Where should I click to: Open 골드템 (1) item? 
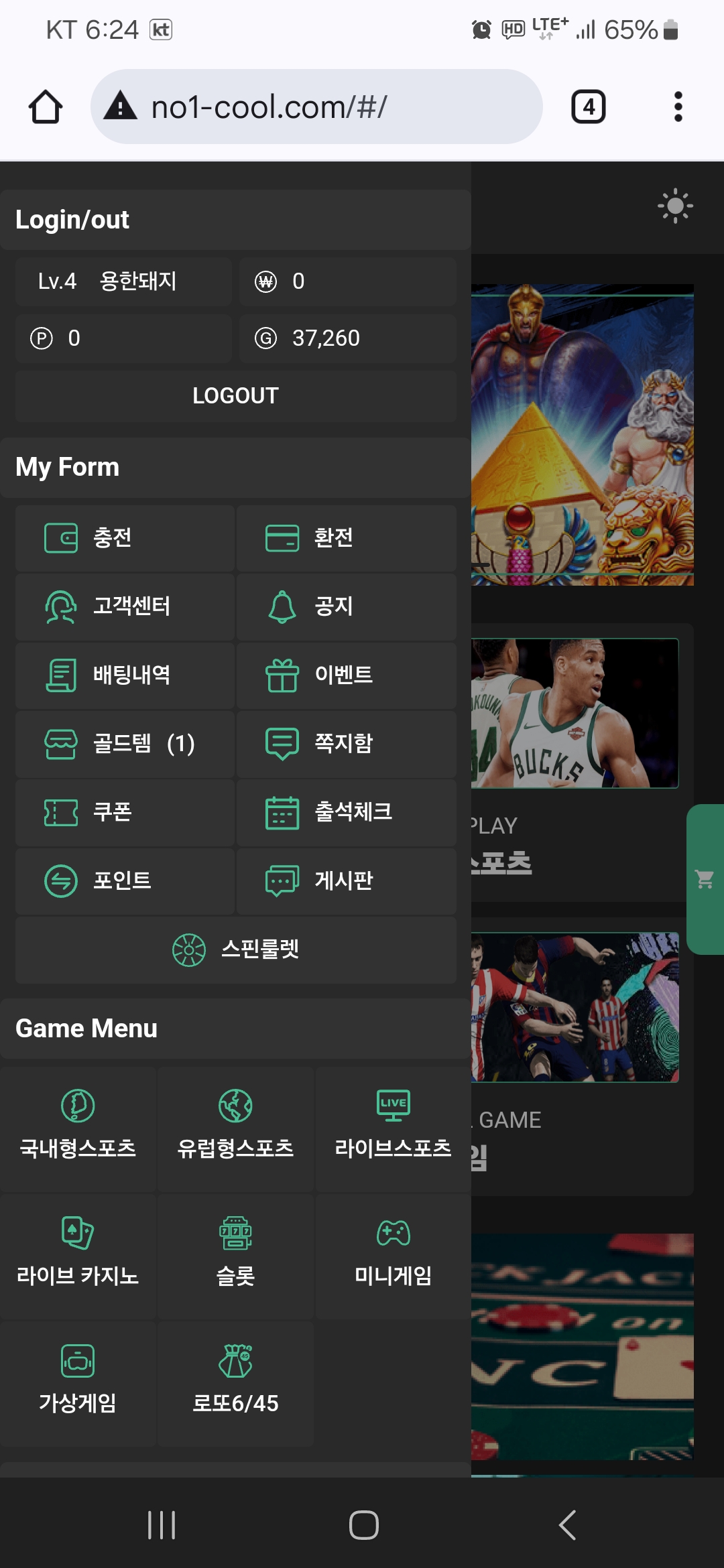(x=125, y=744)
